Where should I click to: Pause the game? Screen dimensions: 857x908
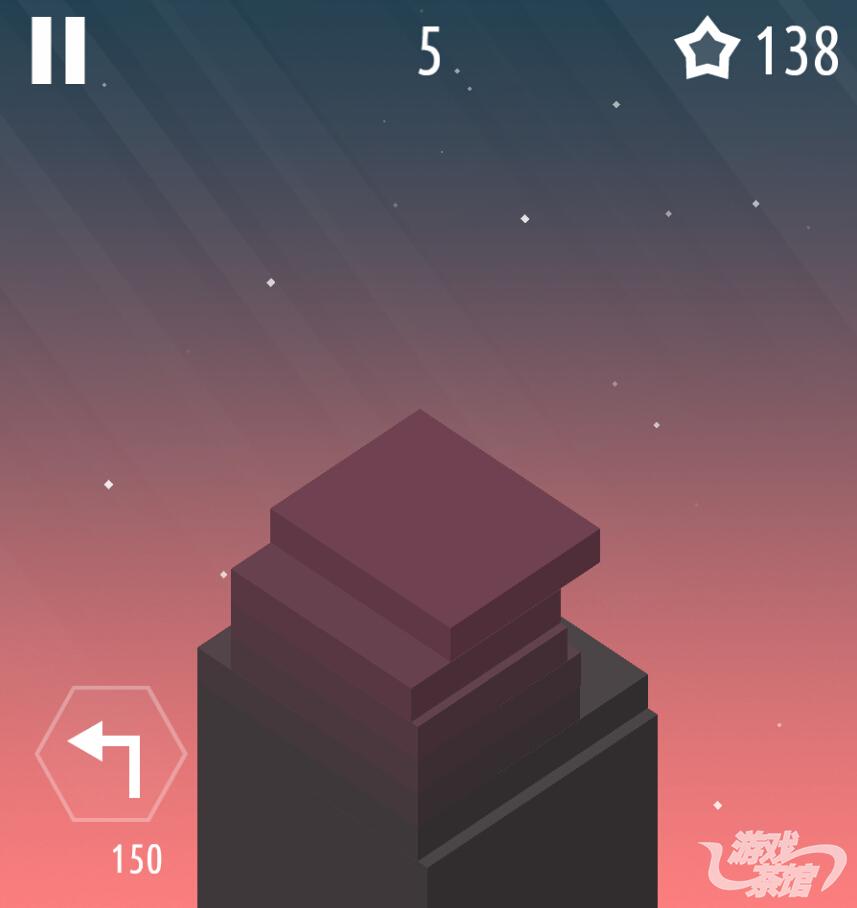tap(58, 50)
